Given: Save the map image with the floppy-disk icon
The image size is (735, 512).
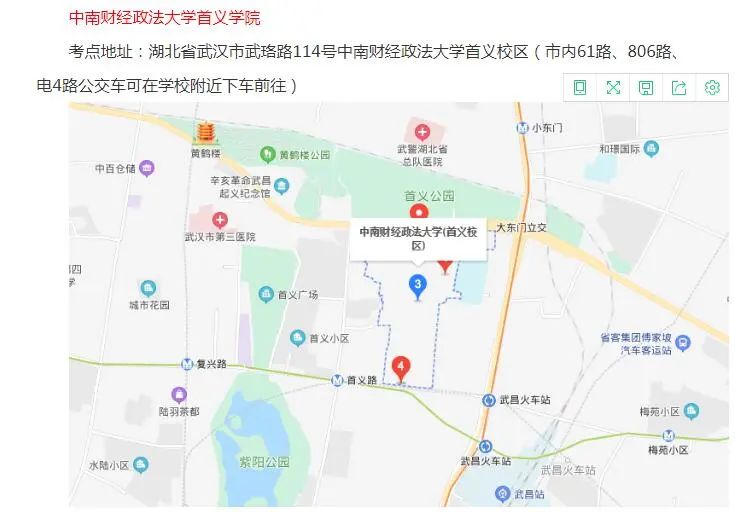Looking at the screenshot, I should (x=646, y=88).
